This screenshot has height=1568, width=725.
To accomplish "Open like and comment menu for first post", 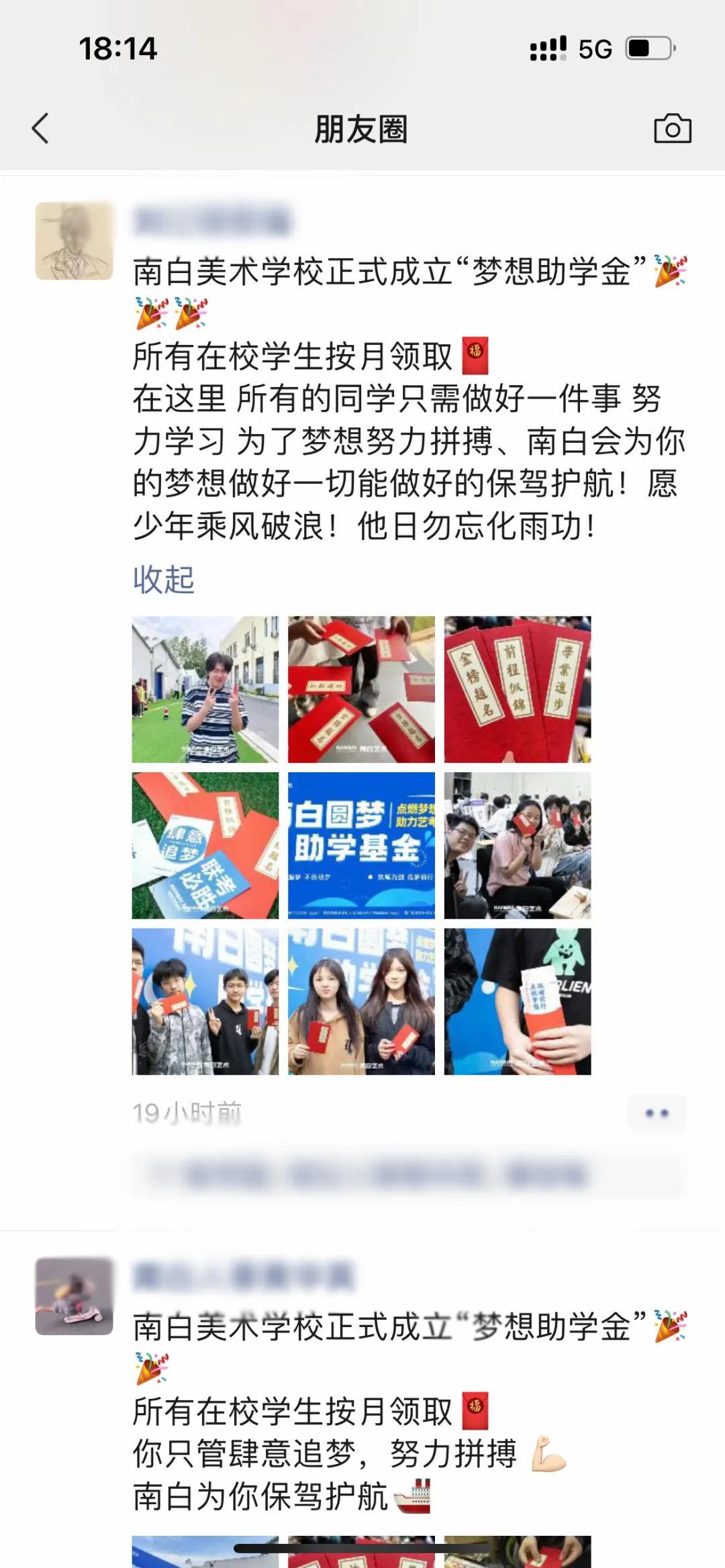I will coord(656,1113).
